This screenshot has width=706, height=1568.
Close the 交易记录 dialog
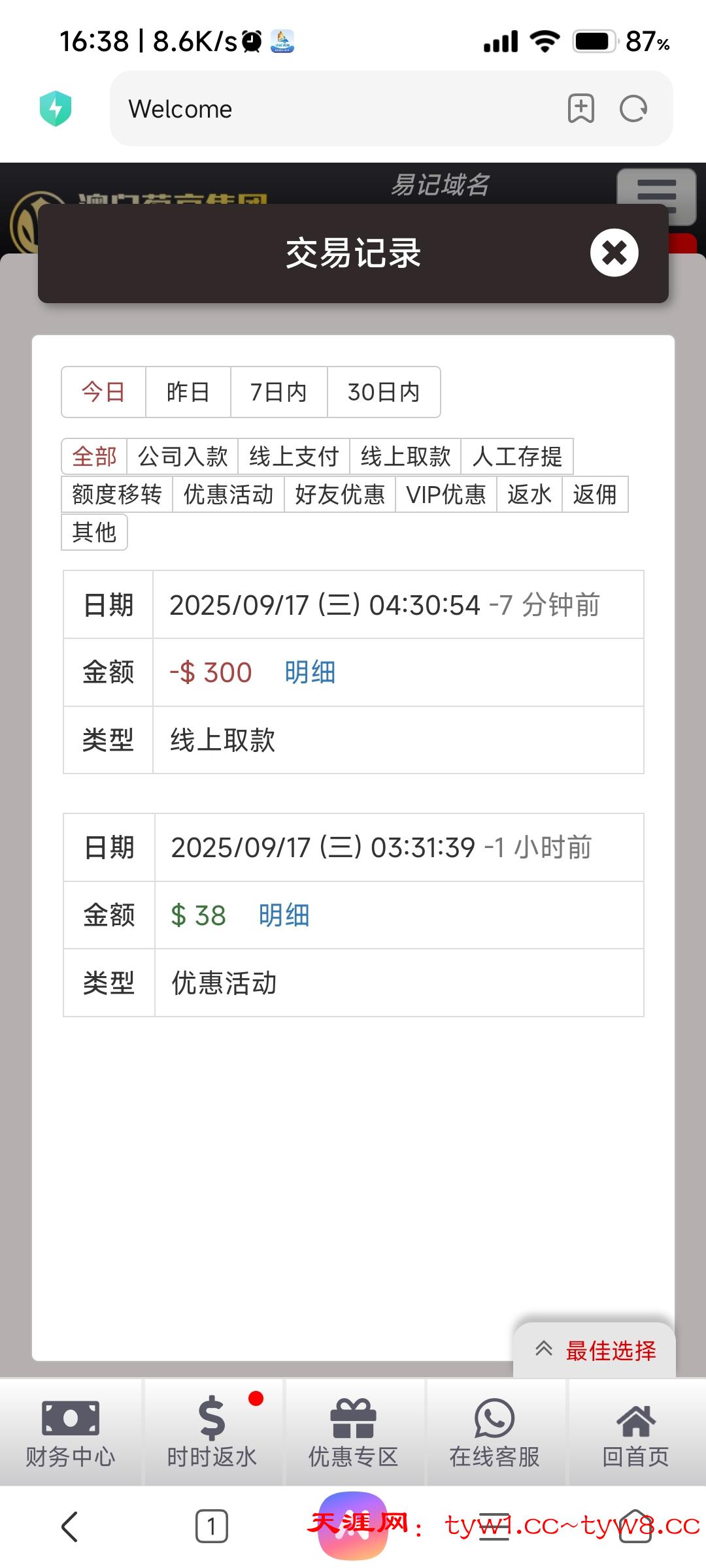(x=614, y=253)
